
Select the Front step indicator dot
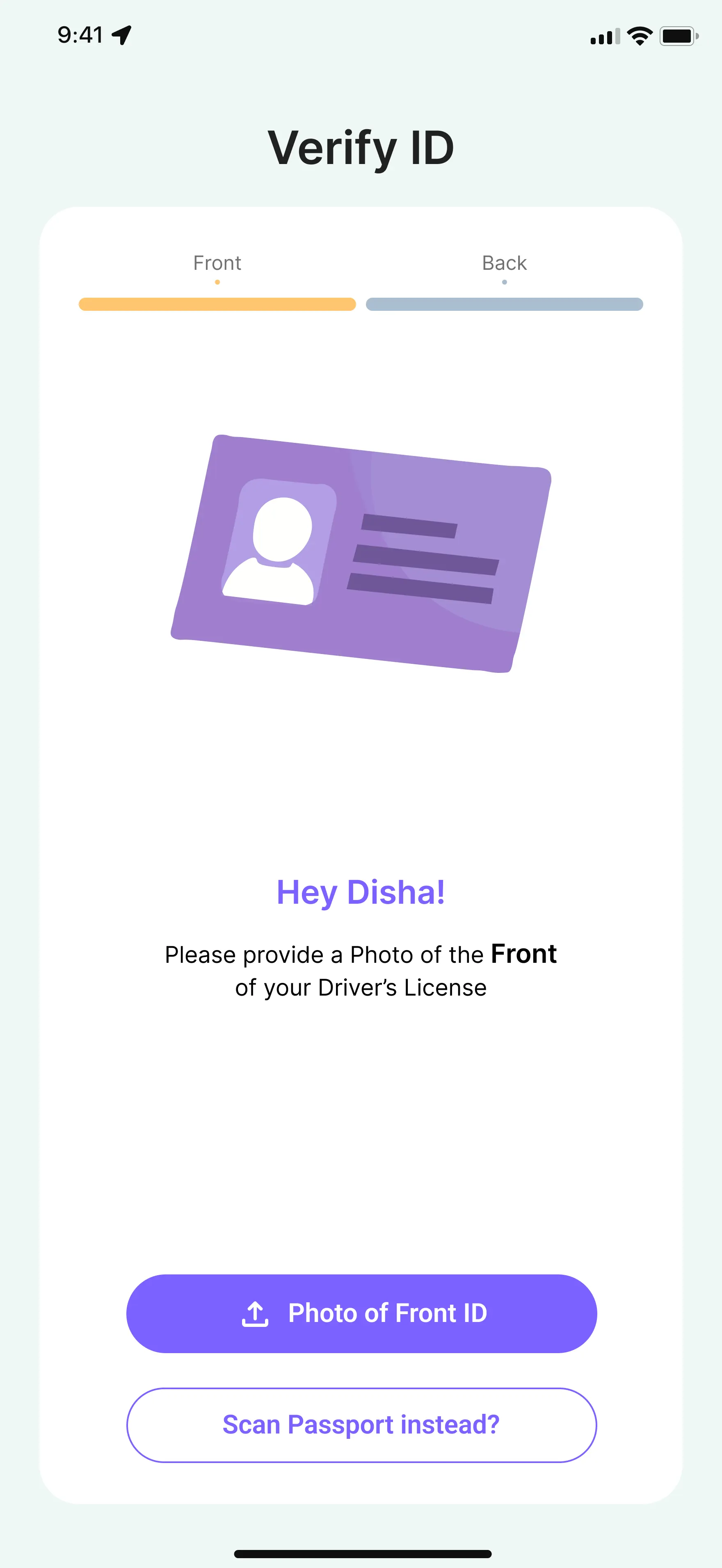[217, 282]
